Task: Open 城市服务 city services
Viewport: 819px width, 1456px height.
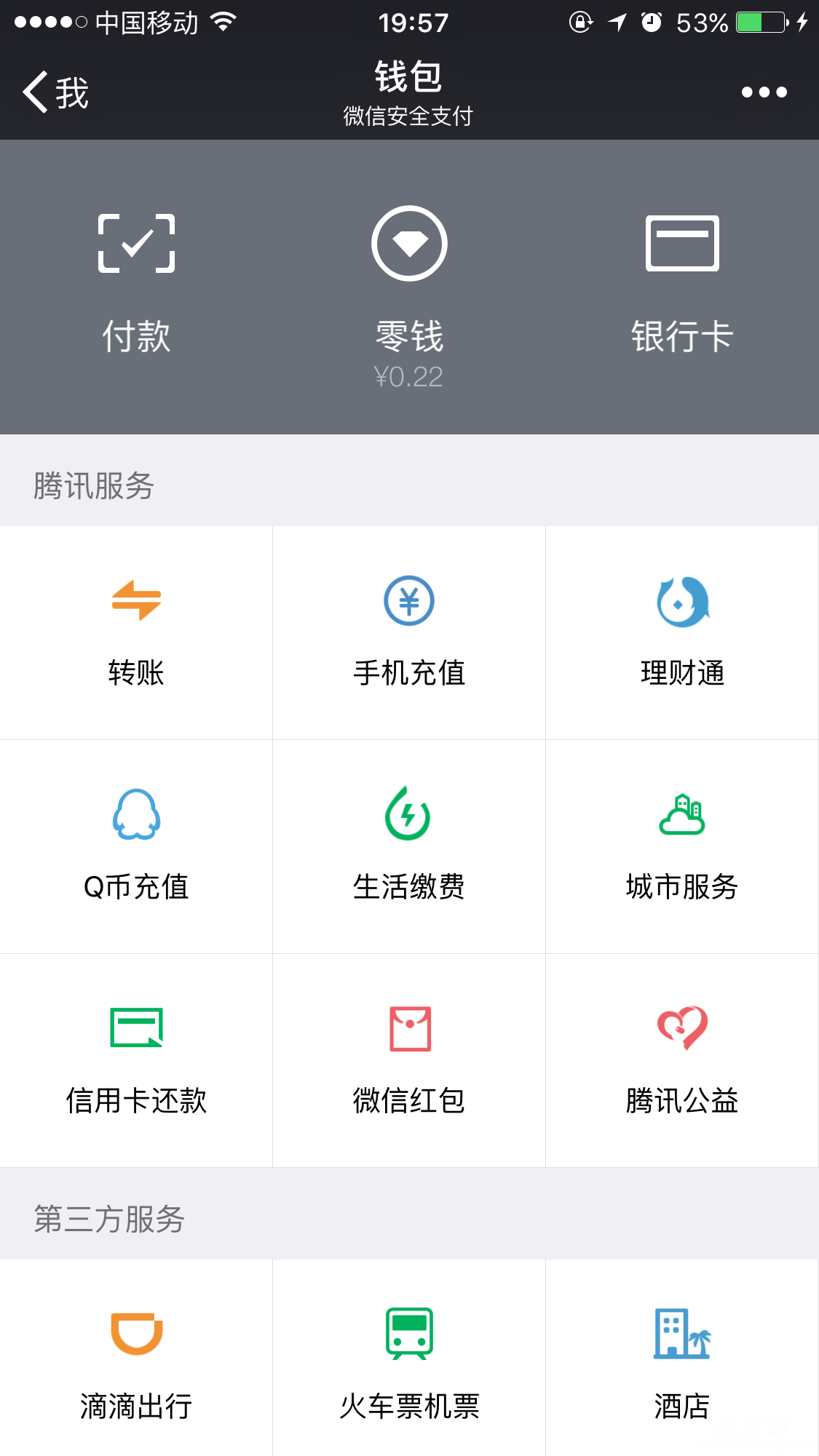Action: pos(682,846)
